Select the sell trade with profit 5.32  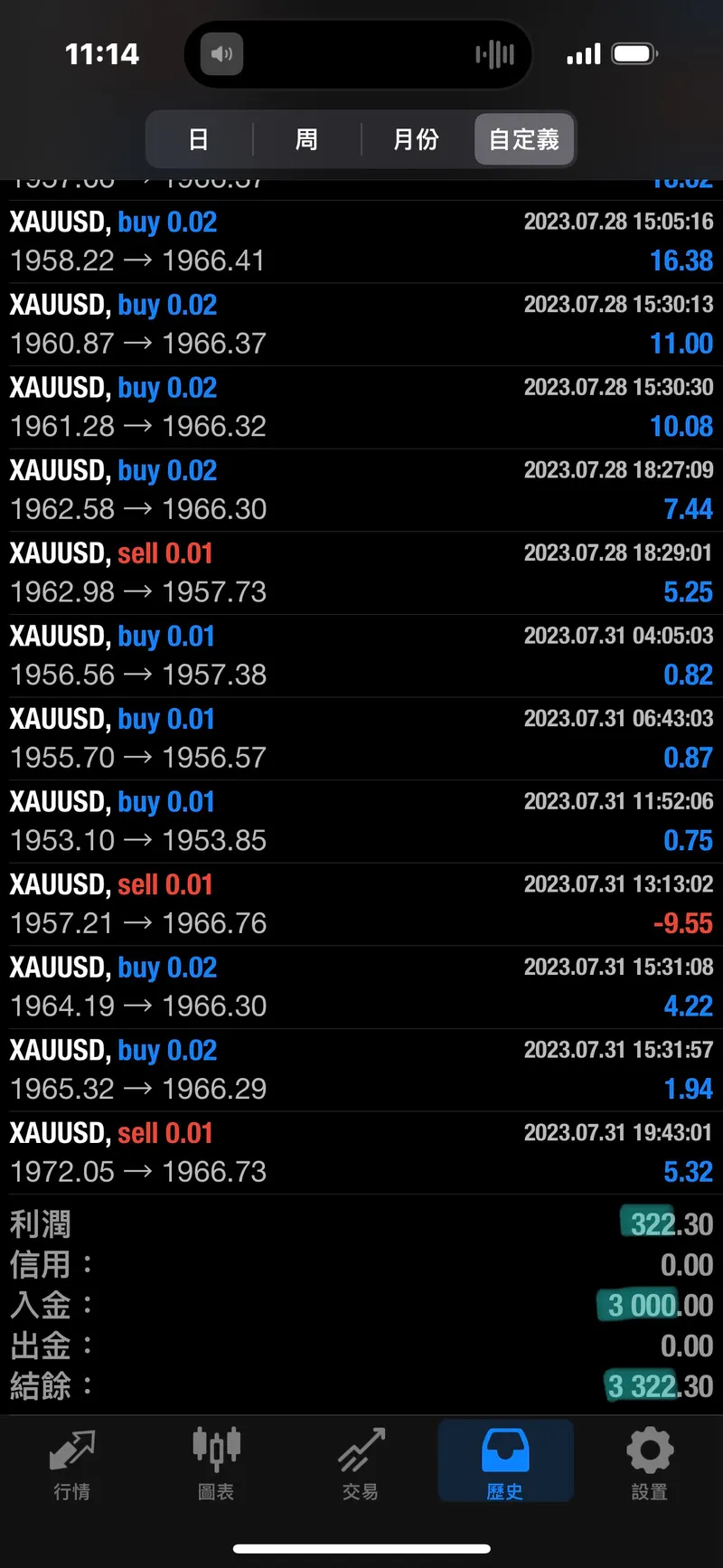(x=361, y=1152)
